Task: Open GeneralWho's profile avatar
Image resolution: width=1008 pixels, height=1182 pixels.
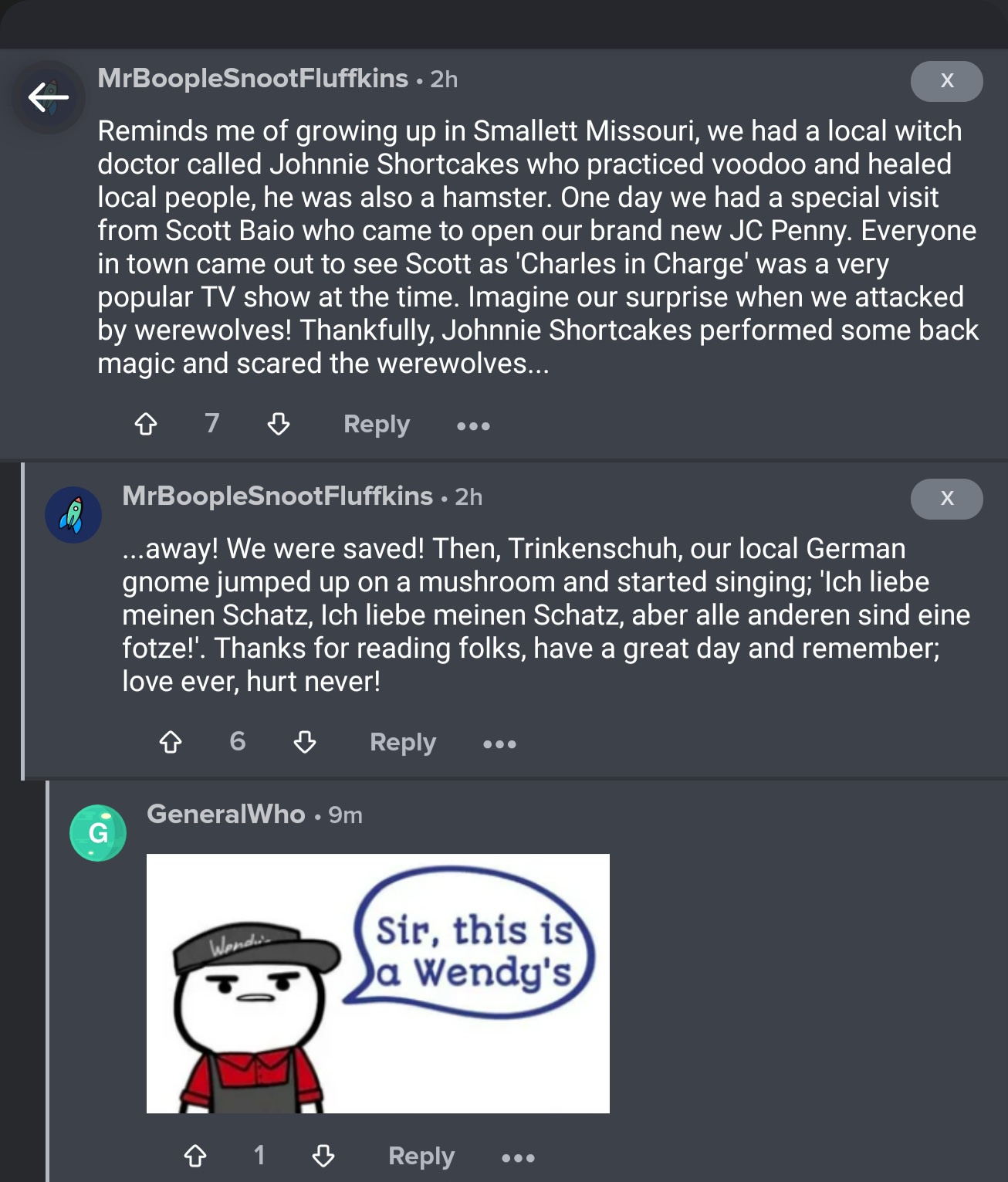Action: pyautogui.click(x=98, y=833)
